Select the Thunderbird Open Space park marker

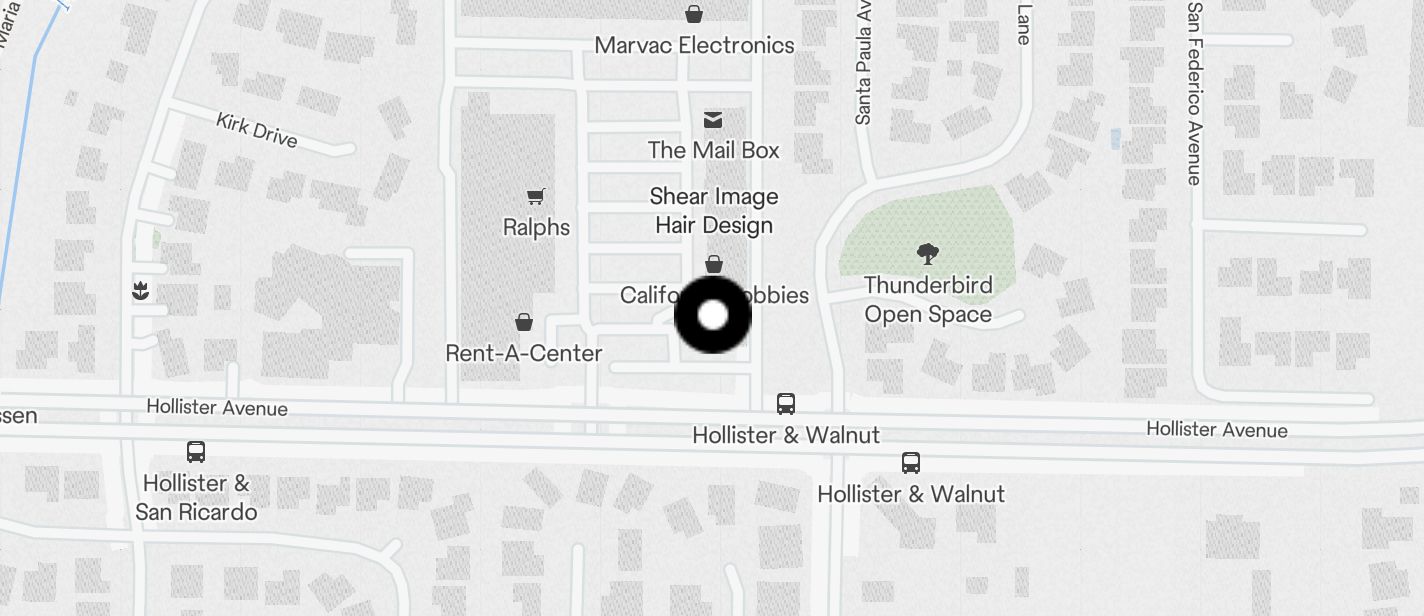coord(927,253)
